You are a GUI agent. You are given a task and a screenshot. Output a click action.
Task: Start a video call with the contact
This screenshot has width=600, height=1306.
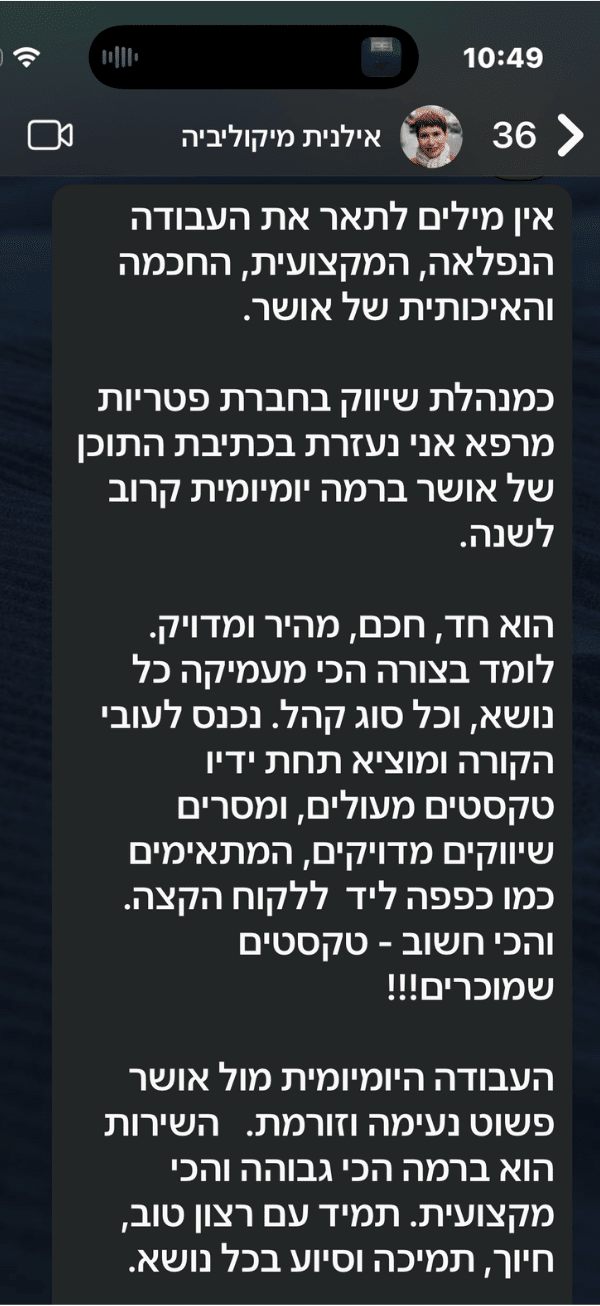[x=51, y=135]
